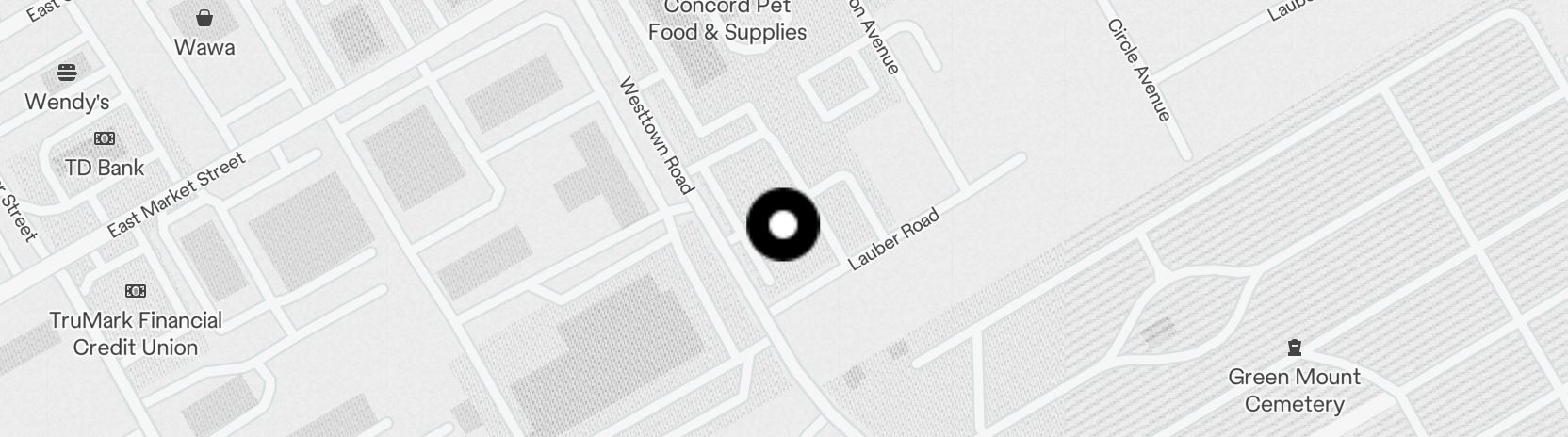The width and height of the screenshot is (1568, 437).
Task: Select the TD Bank marker
Action: point(105,139)
